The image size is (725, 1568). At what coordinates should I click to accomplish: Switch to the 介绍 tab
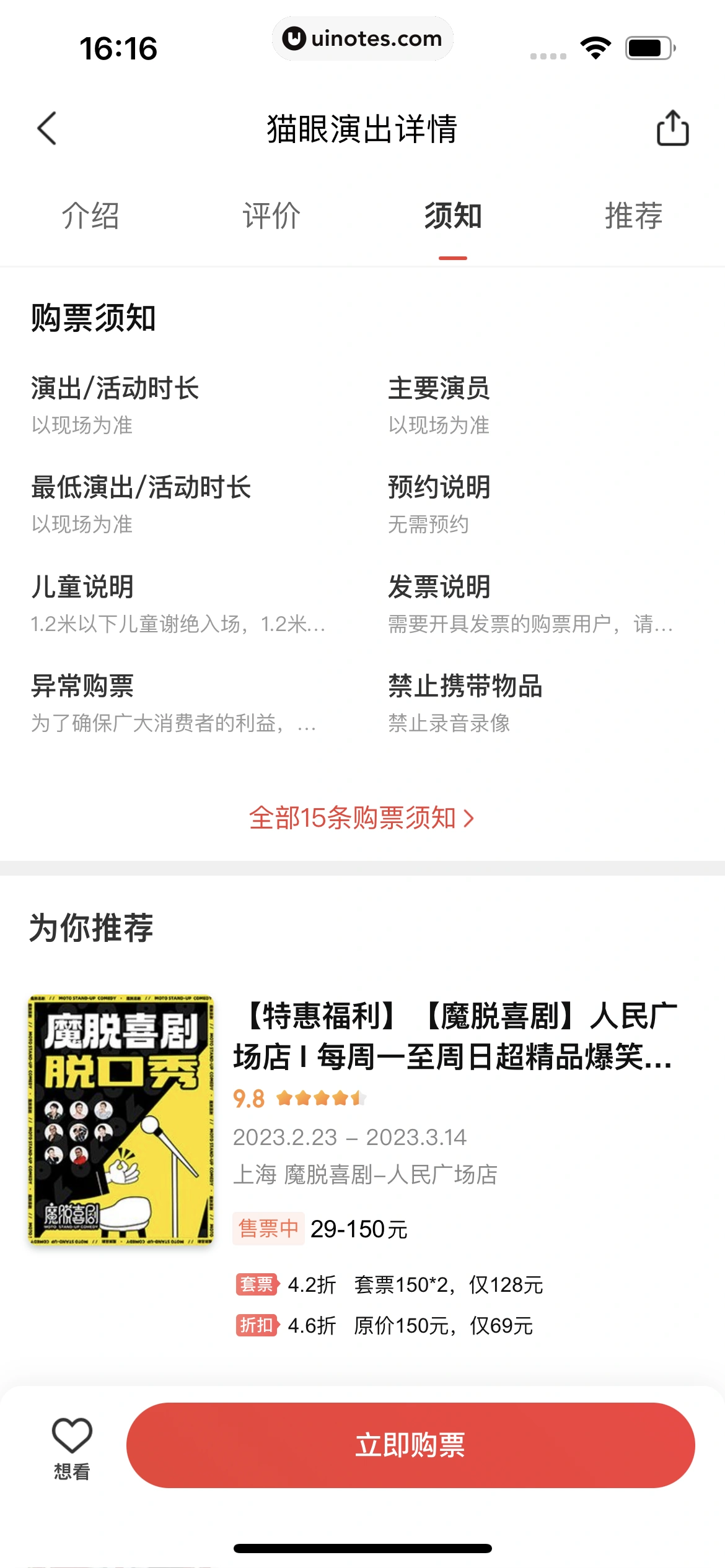[x=90, y=216]
